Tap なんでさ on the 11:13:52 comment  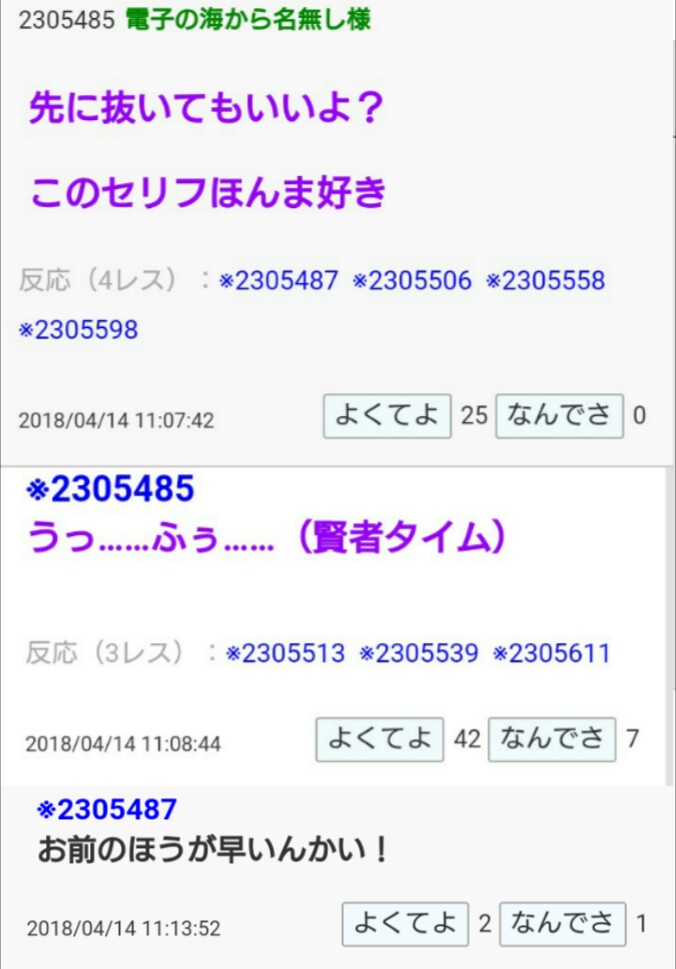point(563,924)
